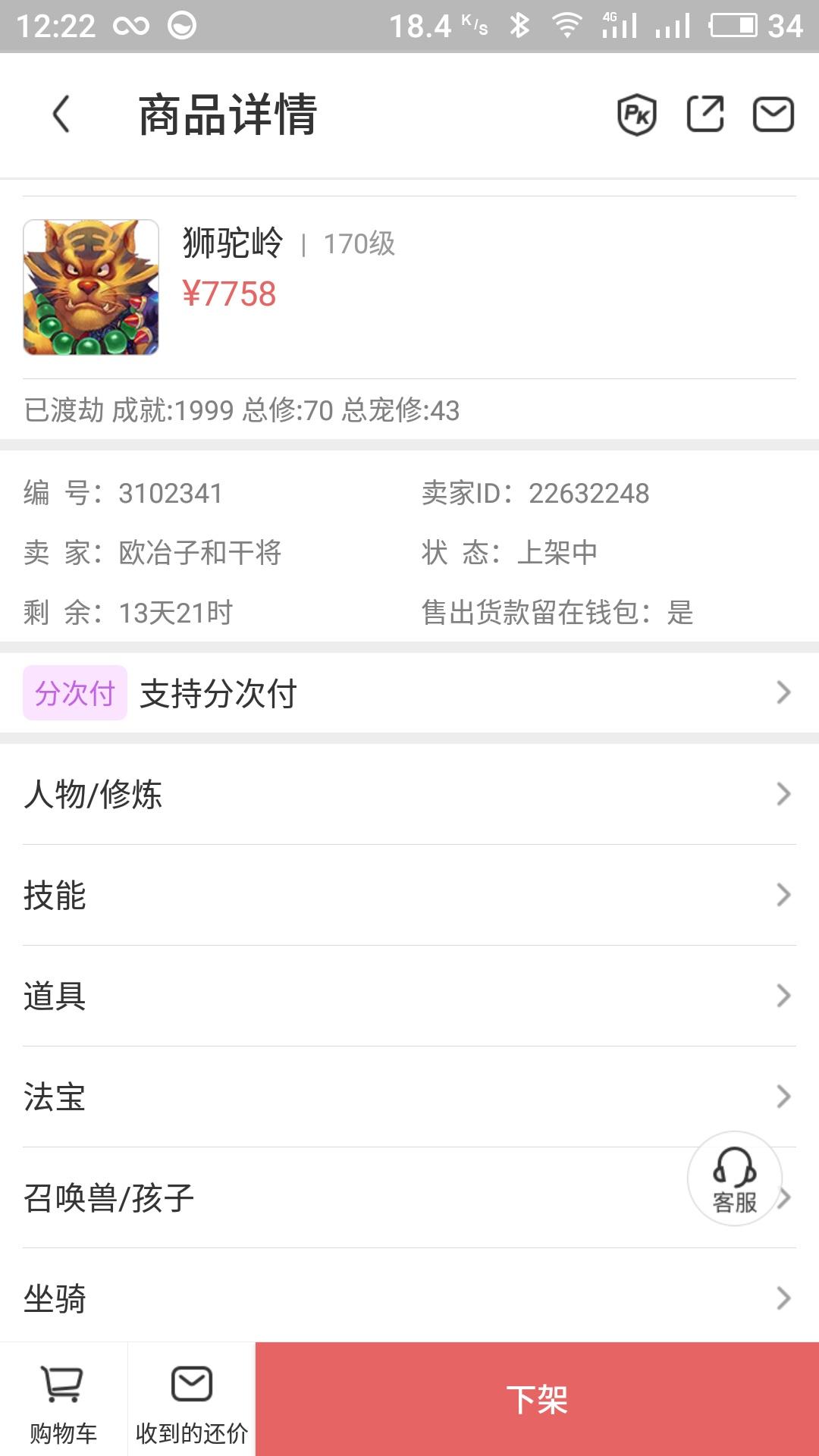View the 道具 details
819x1456 pixels.
pos(409,996)
